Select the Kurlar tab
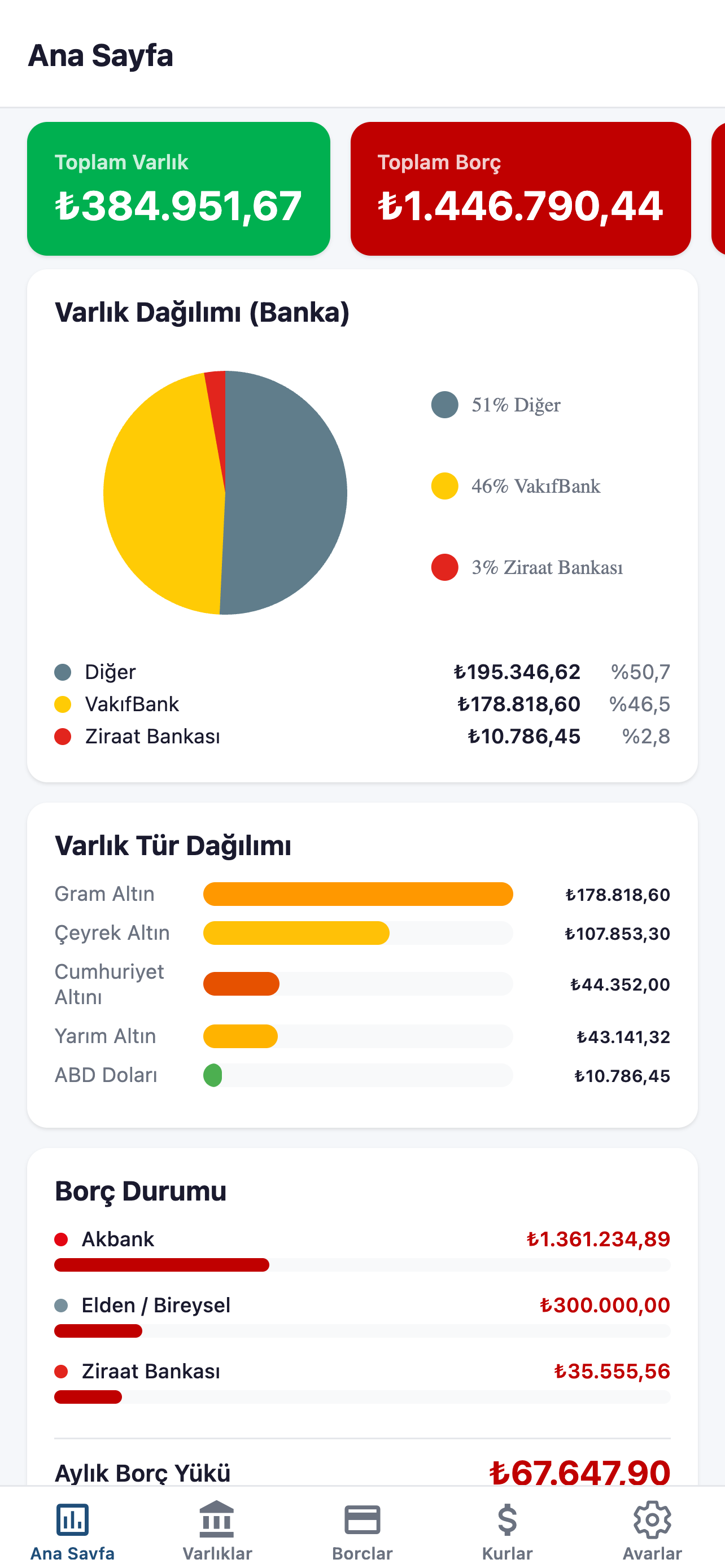The image size is (725, 1568). click(507, 1529)
